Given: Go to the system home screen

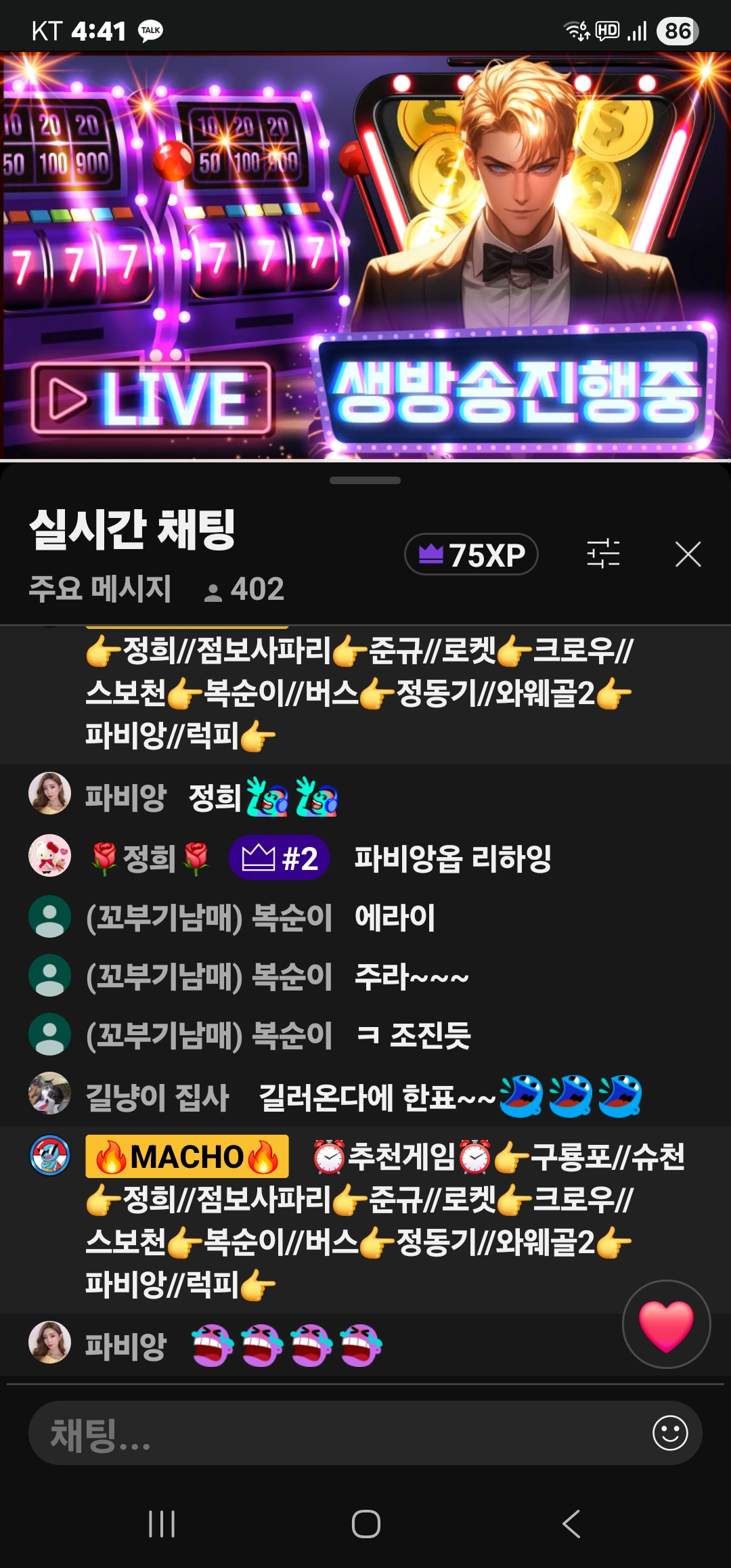Looking at the screenshot, I should pyautogui.click(x=365, y=1524).
